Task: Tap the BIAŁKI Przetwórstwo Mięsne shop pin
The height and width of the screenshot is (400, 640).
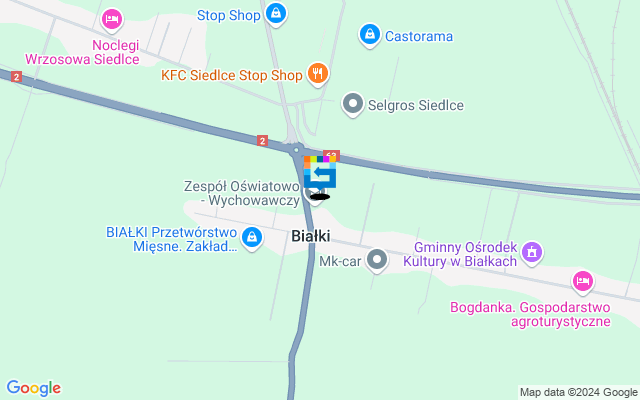Action: click(x=252, y=238)
